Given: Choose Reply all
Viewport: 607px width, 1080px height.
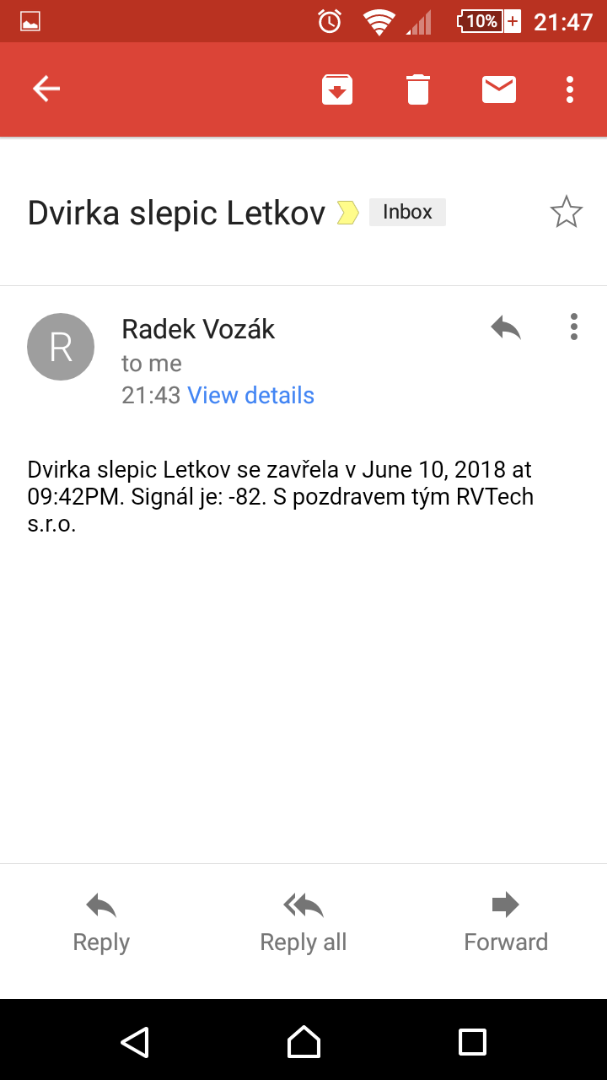Looking at the screenshot, I should tap(303, 923).
